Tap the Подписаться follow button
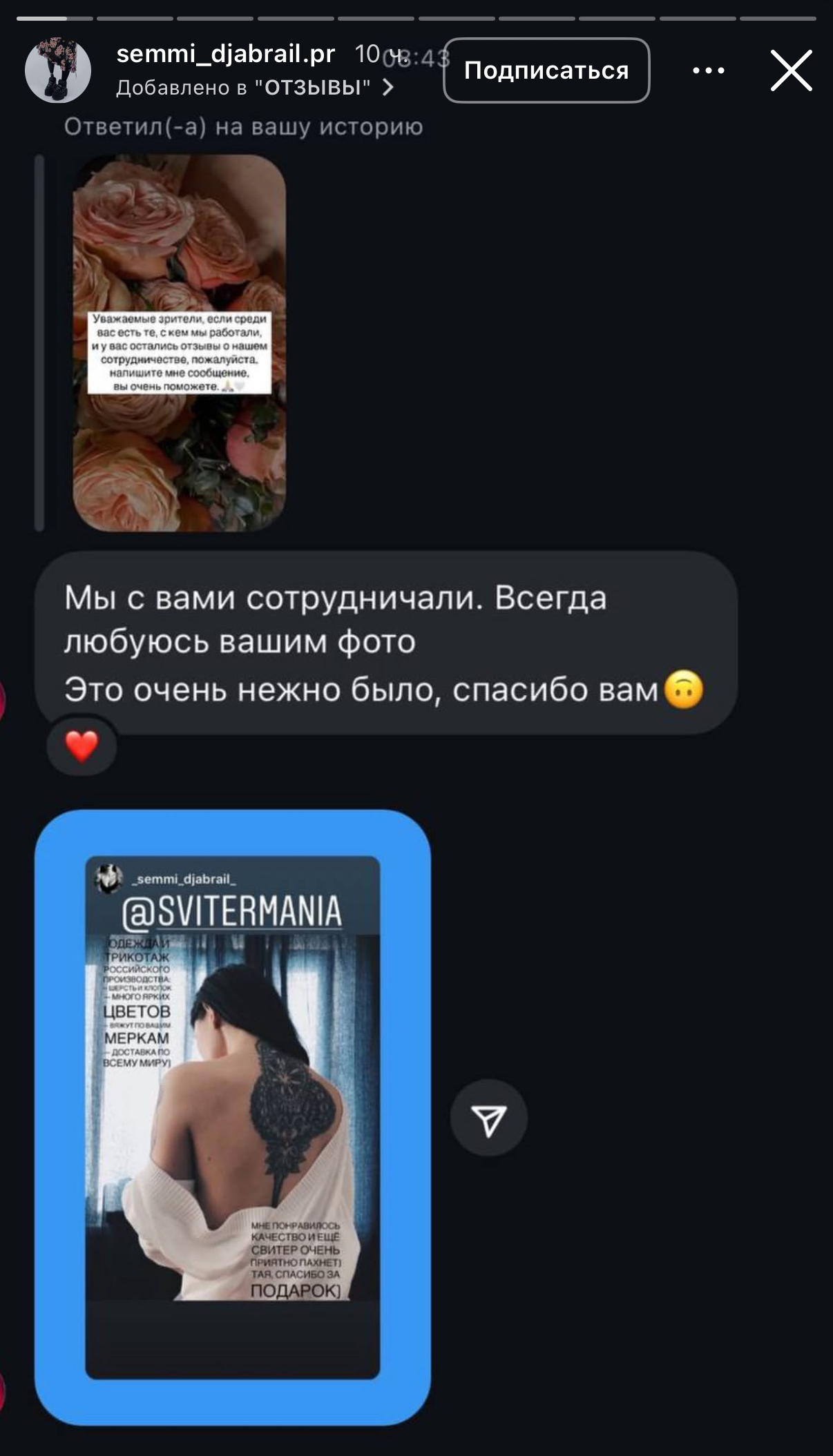Viewport: 833px width, 1456px height. (546, 70)
